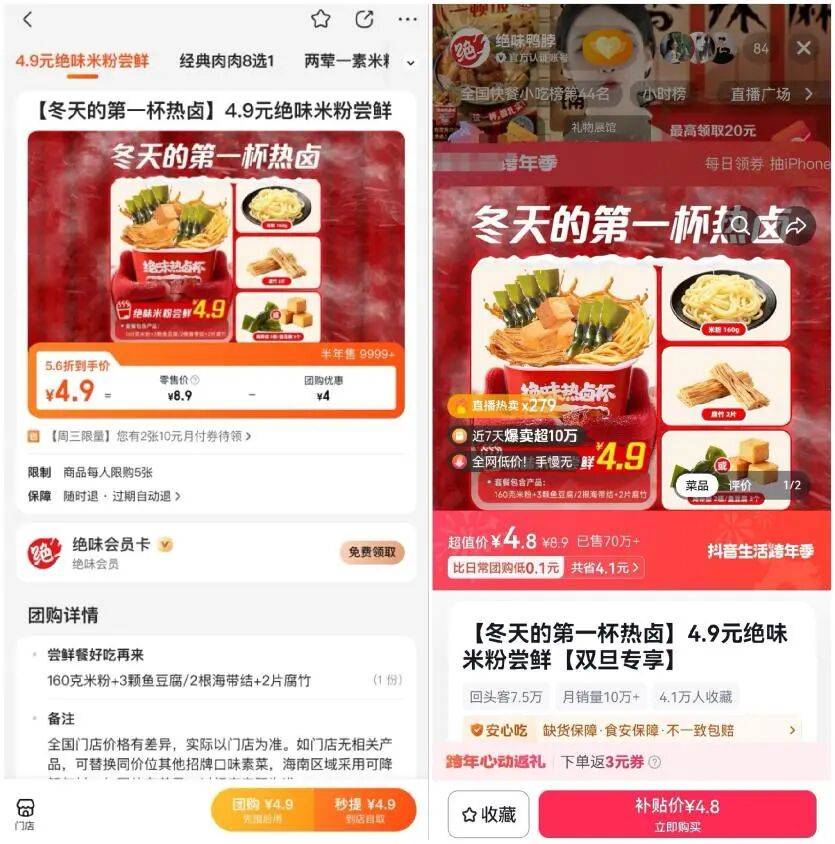Tap the 绝味鸭脖 livestream avatar

click(467, 45)
